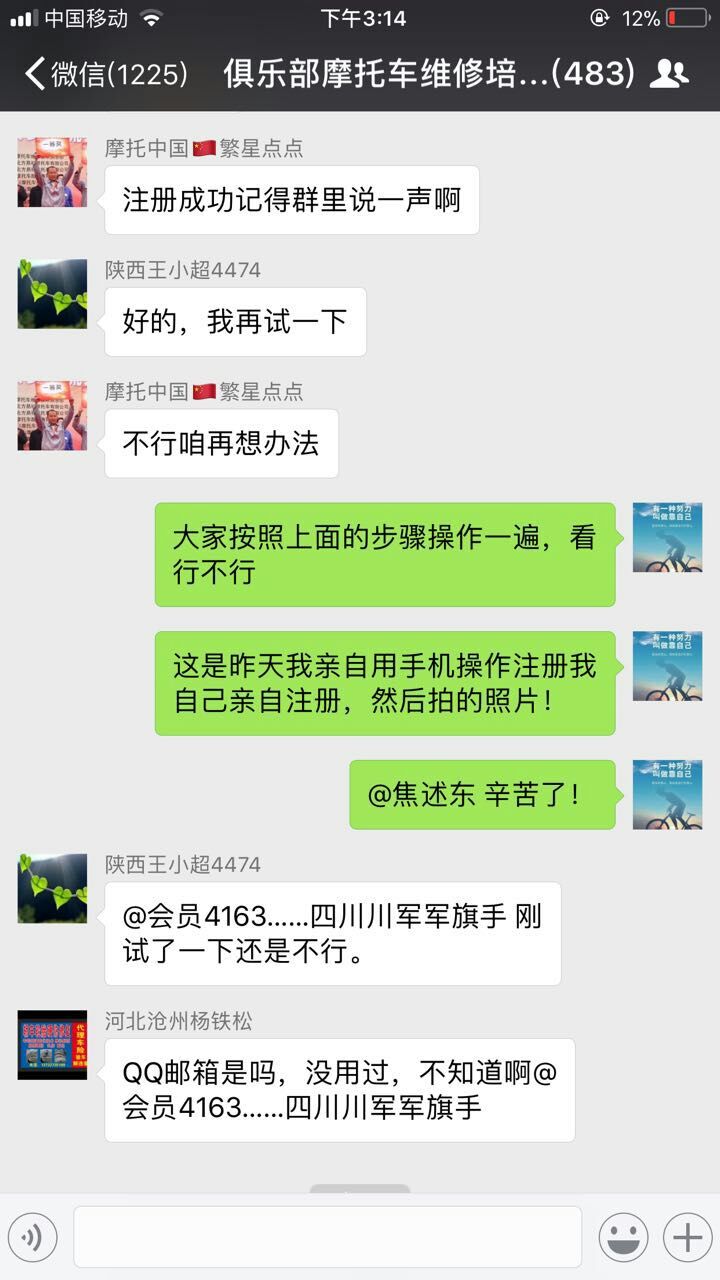Open the avatar beside 注册成功记得群里说一声啊
Screen dimensions: 720x1280
click(x=52, y=172)
